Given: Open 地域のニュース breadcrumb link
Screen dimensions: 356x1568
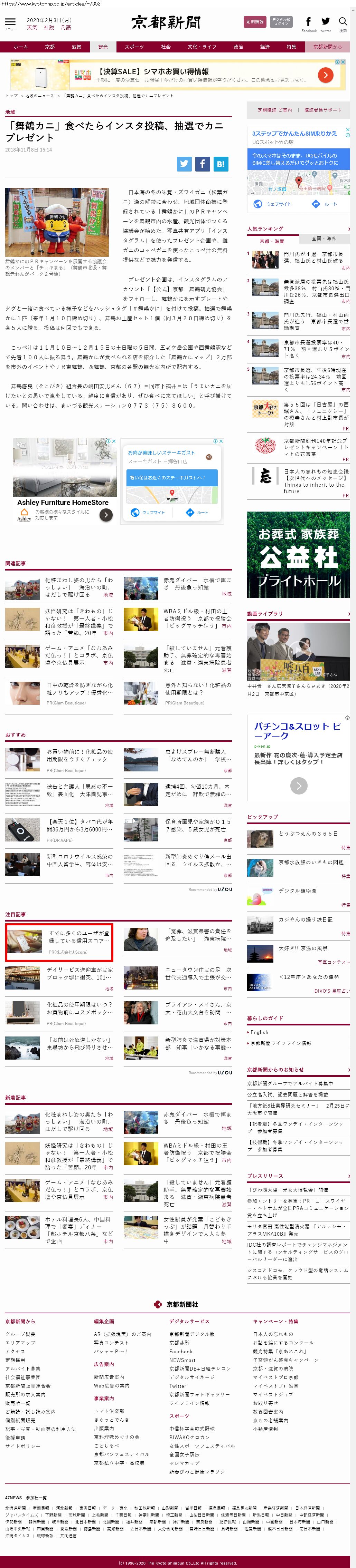Looking at the screenshot, I should tap(40, 96).
